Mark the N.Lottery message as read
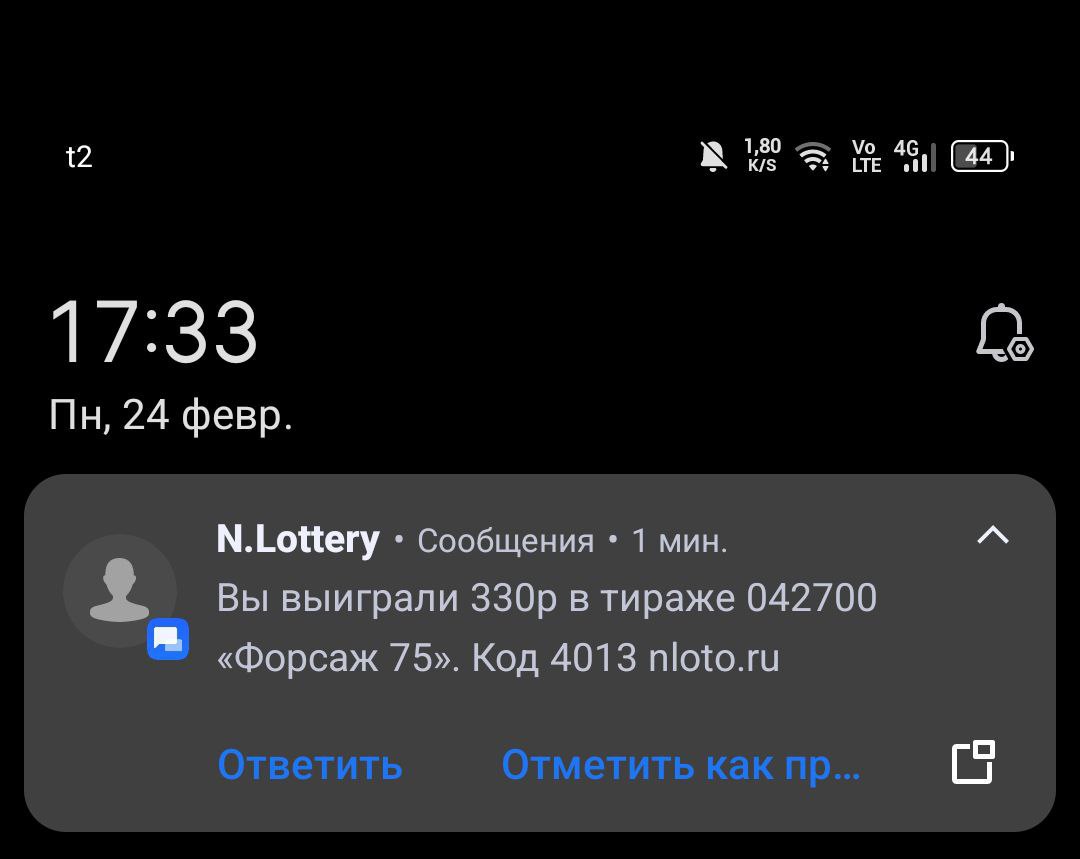 [x=680, y=765]
